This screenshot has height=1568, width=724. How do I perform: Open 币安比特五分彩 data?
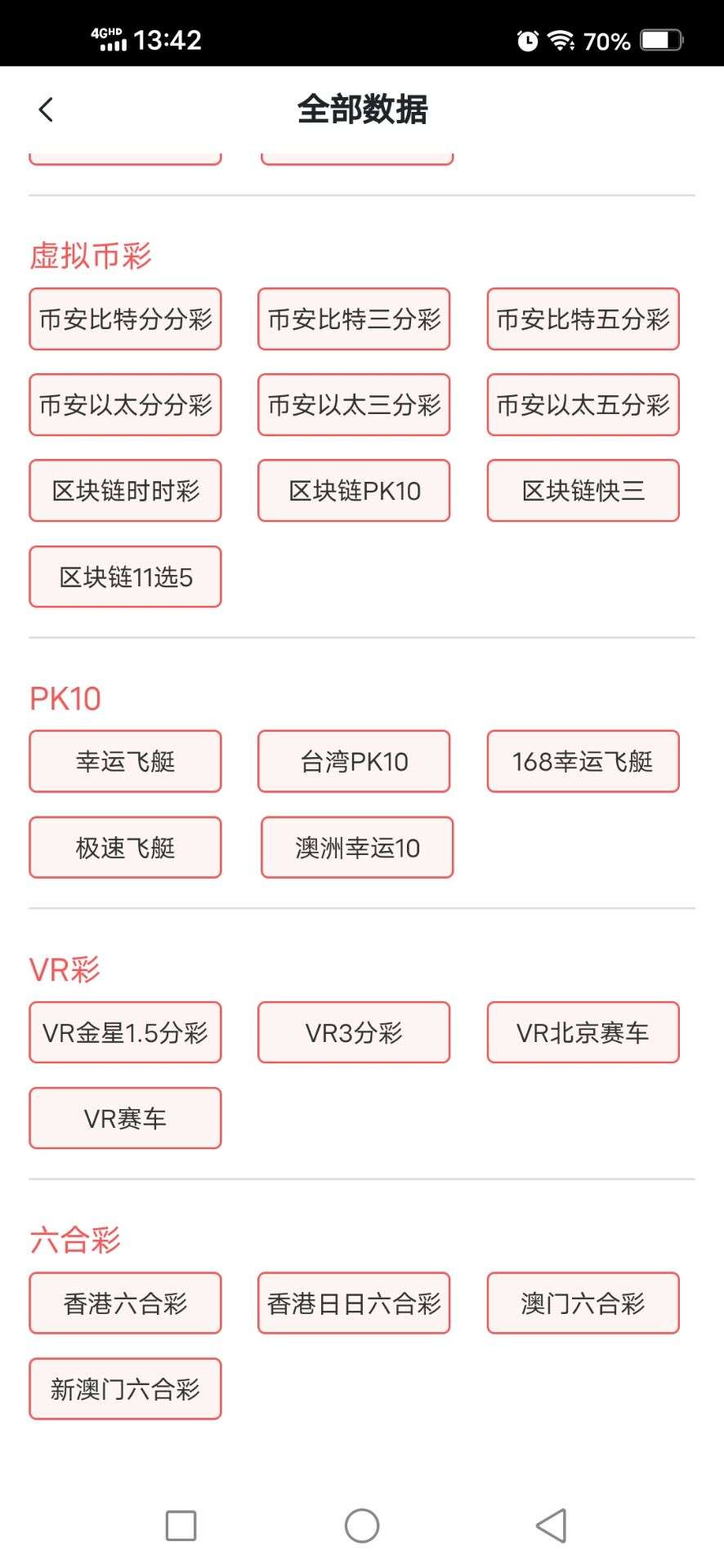(x=583, y=318)
